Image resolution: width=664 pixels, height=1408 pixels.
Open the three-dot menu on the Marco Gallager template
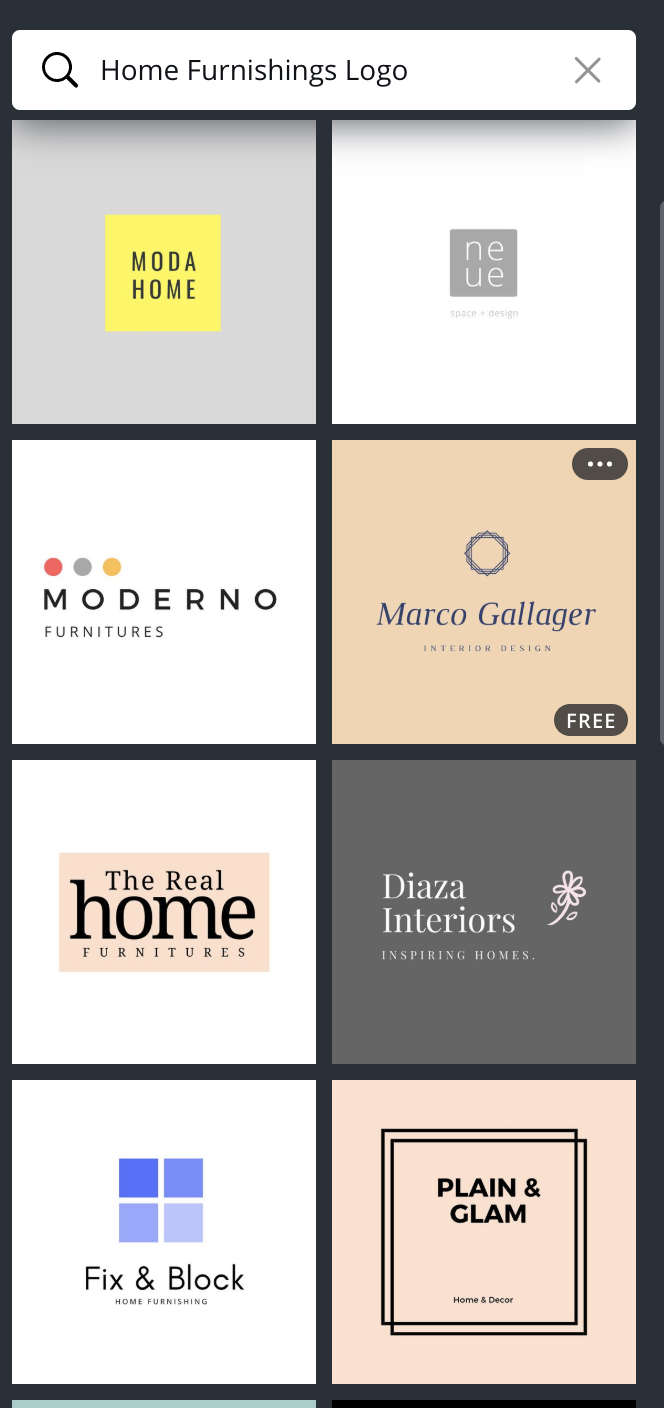(600, 464)
